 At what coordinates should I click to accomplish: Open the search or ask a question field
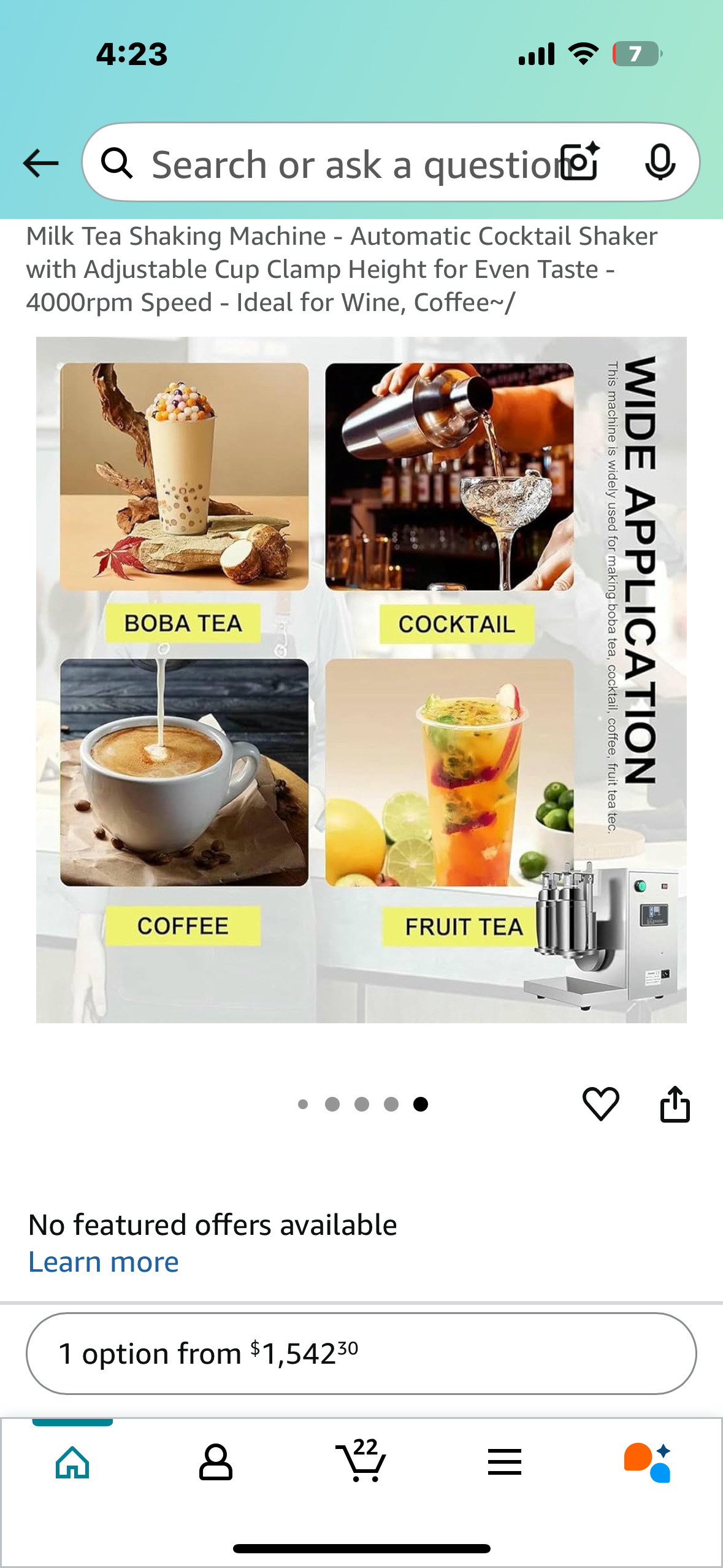[343, 164]
